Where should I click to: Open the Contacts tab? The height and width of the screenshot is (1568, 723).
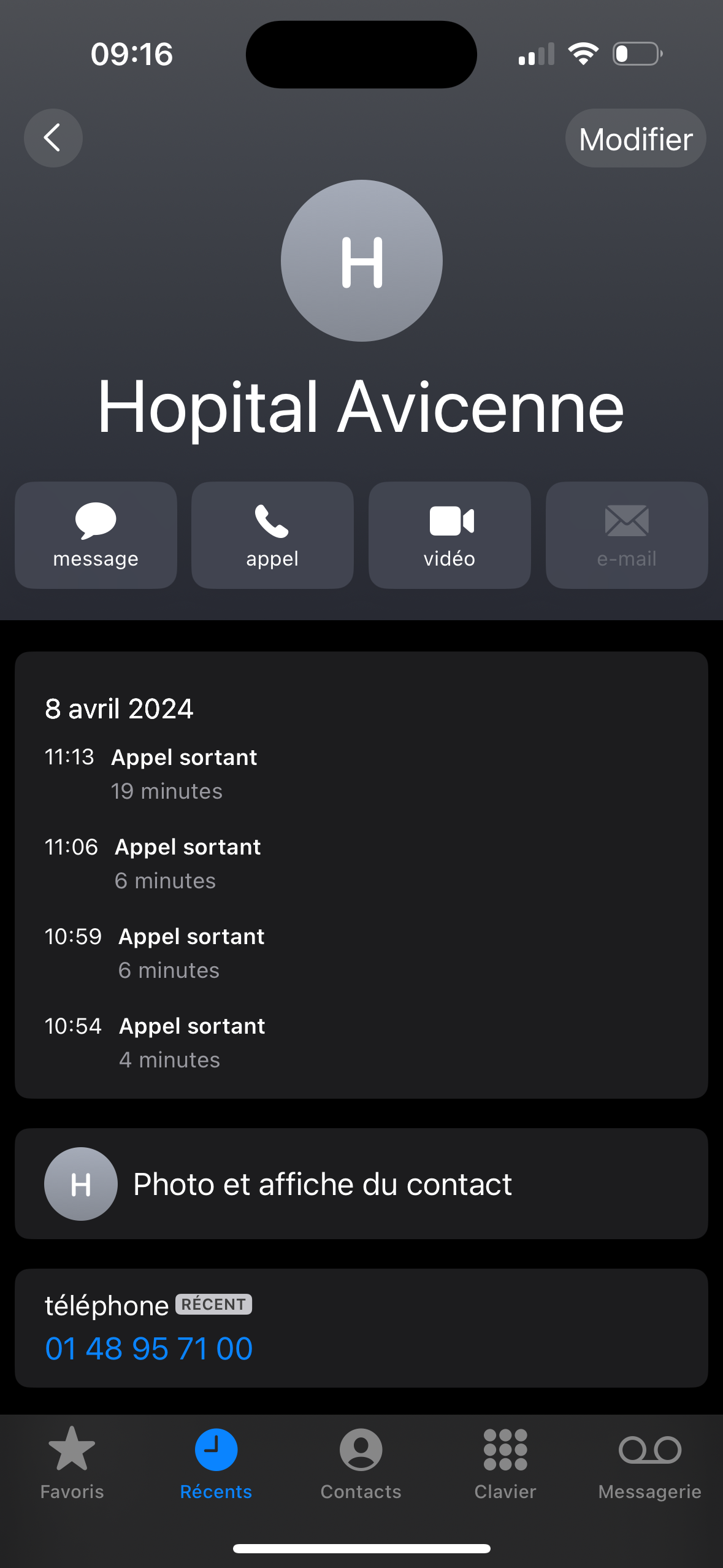361,1462
